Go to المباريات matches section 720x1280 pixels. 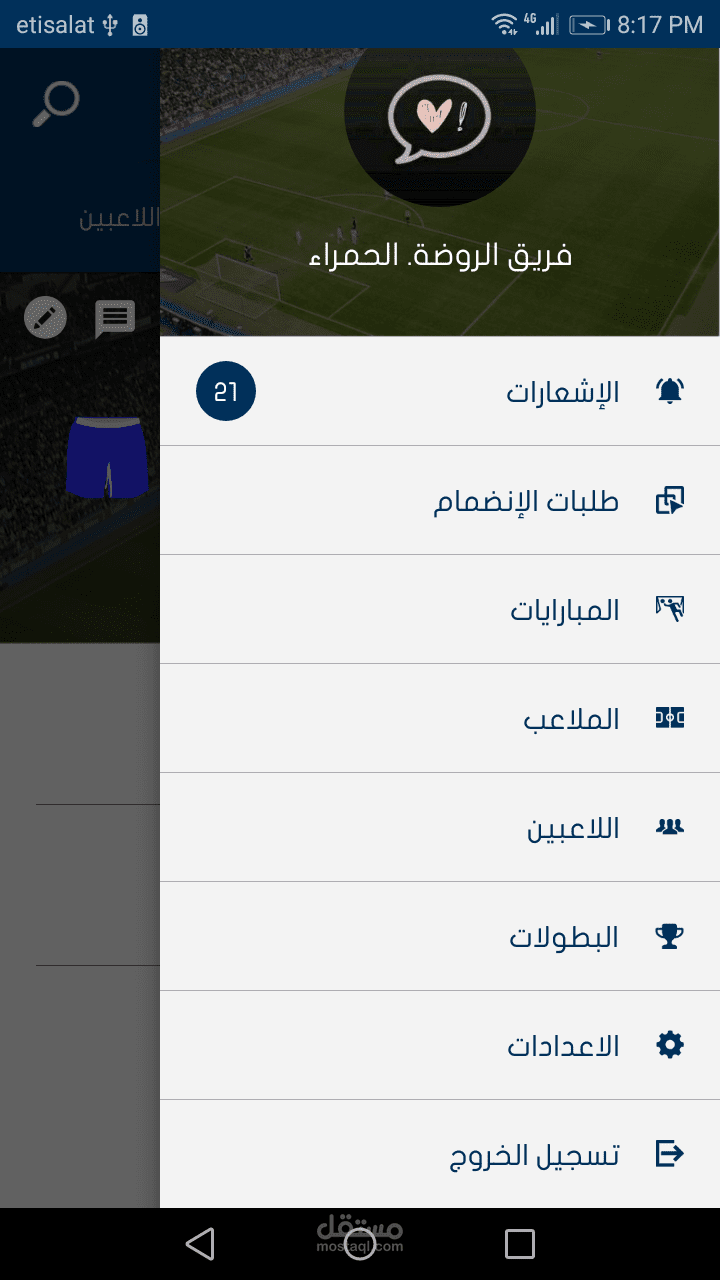pyautogui.click(x=565, y=610)
